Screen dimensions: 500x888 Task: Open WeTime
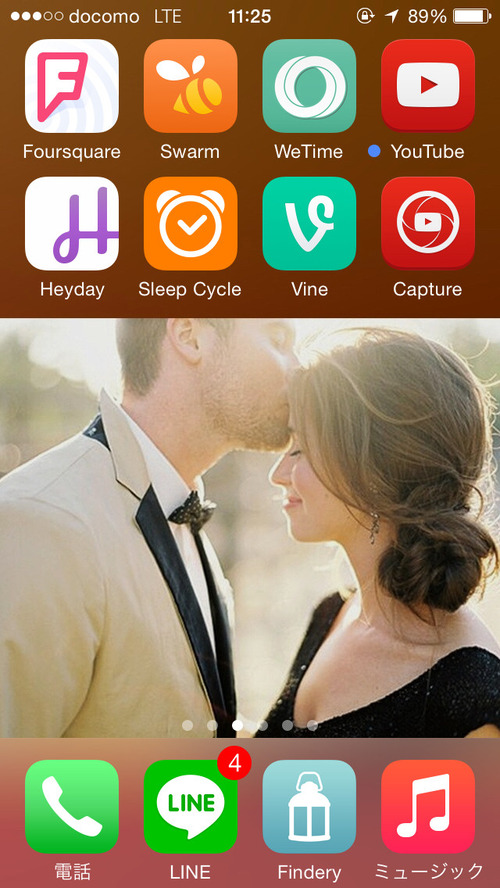(309, 86)
